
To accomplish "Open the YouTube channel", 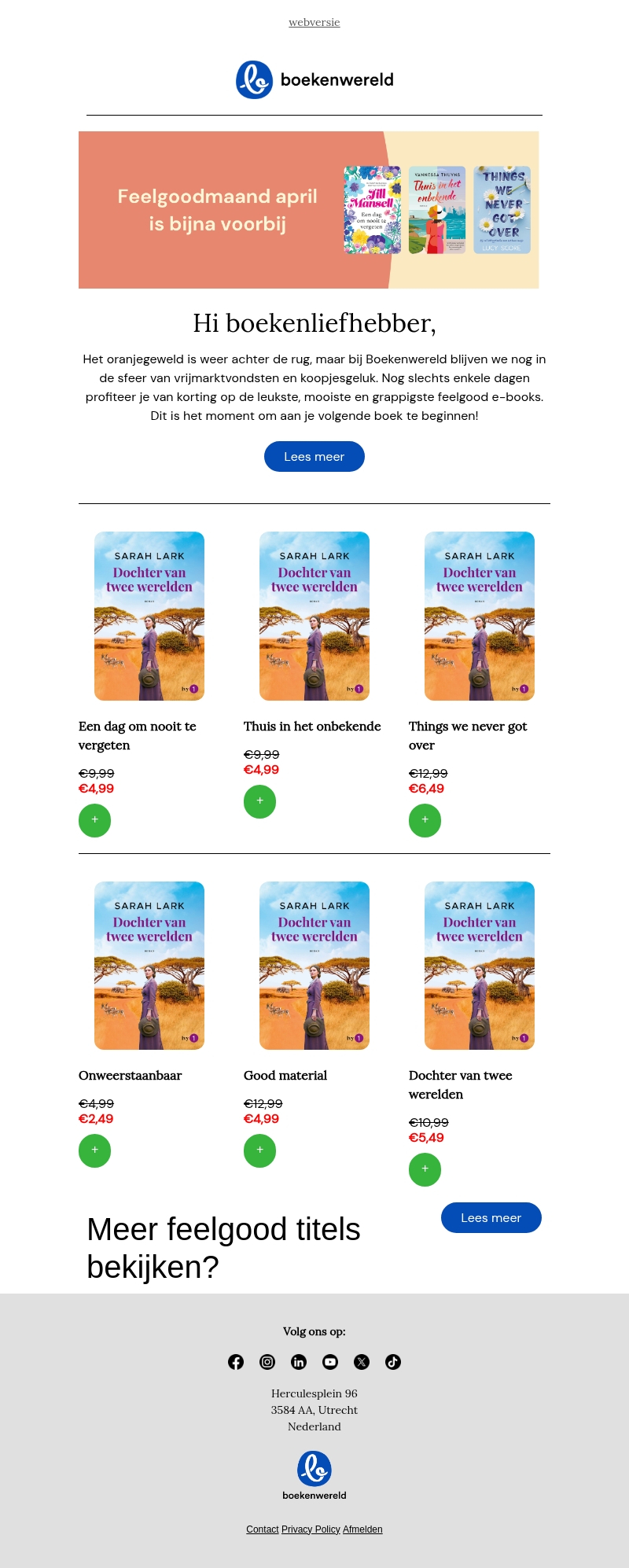I will 330,1362.
